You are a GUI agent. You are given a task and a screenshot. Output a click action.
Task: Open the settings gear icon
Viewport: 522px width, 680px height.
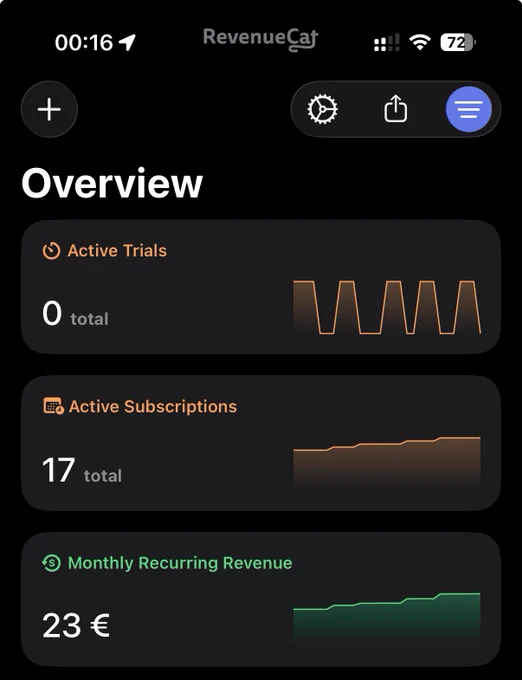pos(322,109)
